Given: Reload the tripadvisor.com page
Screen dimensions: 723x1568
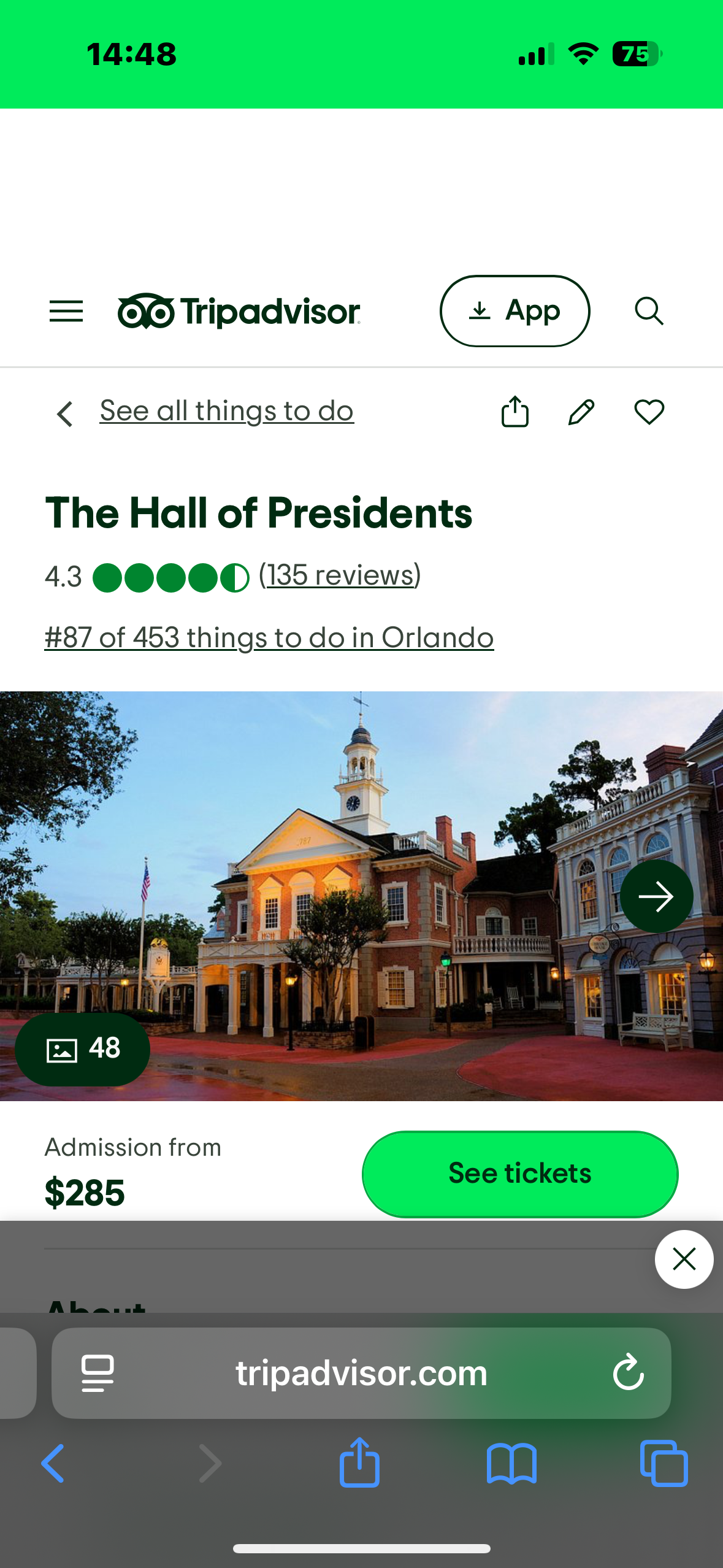Looking at the screenshot, I should coord(628,1372).
